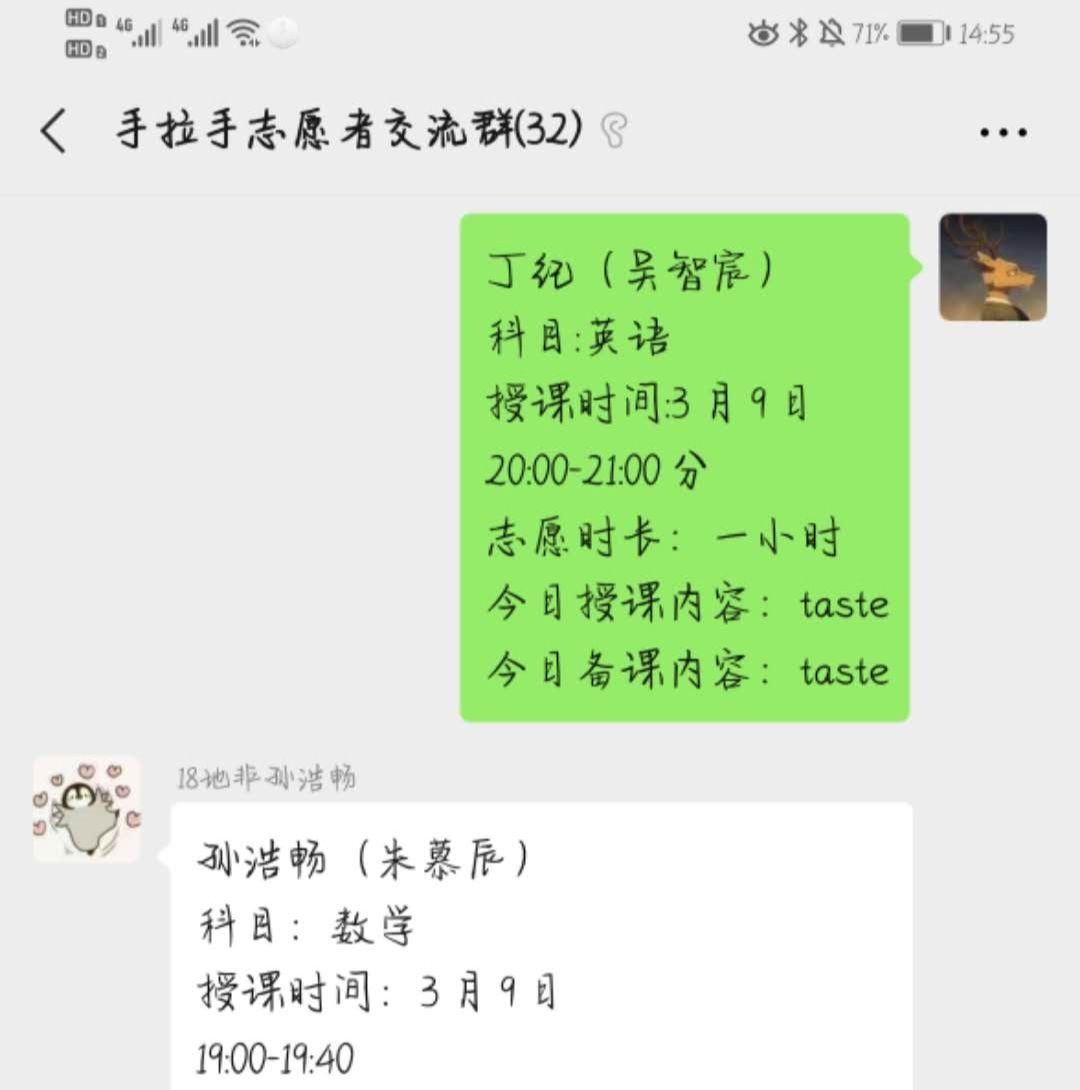1080x1090 pixels.
Task: Tap my own deer avatar
Action: click(992, 267)
